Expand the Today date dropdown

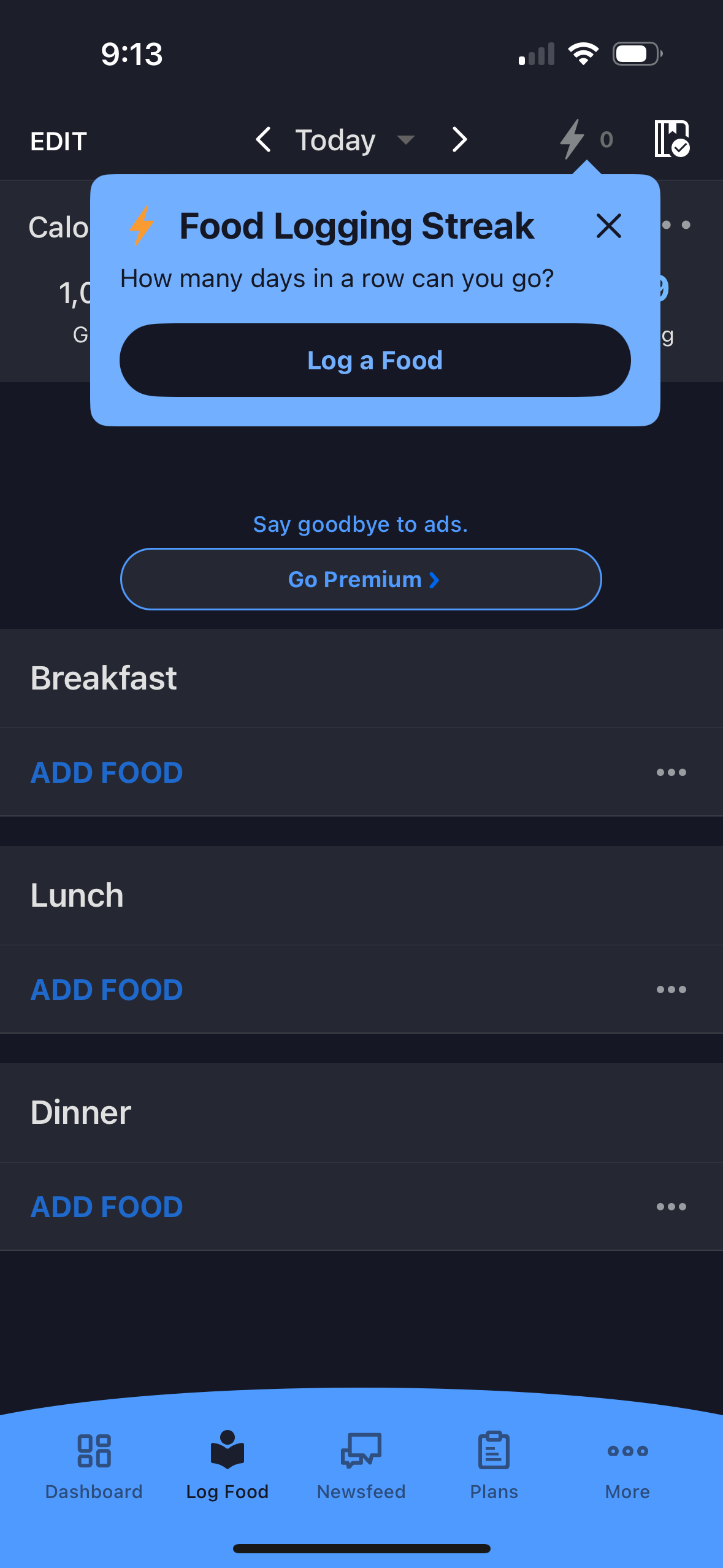coord(407,140)
